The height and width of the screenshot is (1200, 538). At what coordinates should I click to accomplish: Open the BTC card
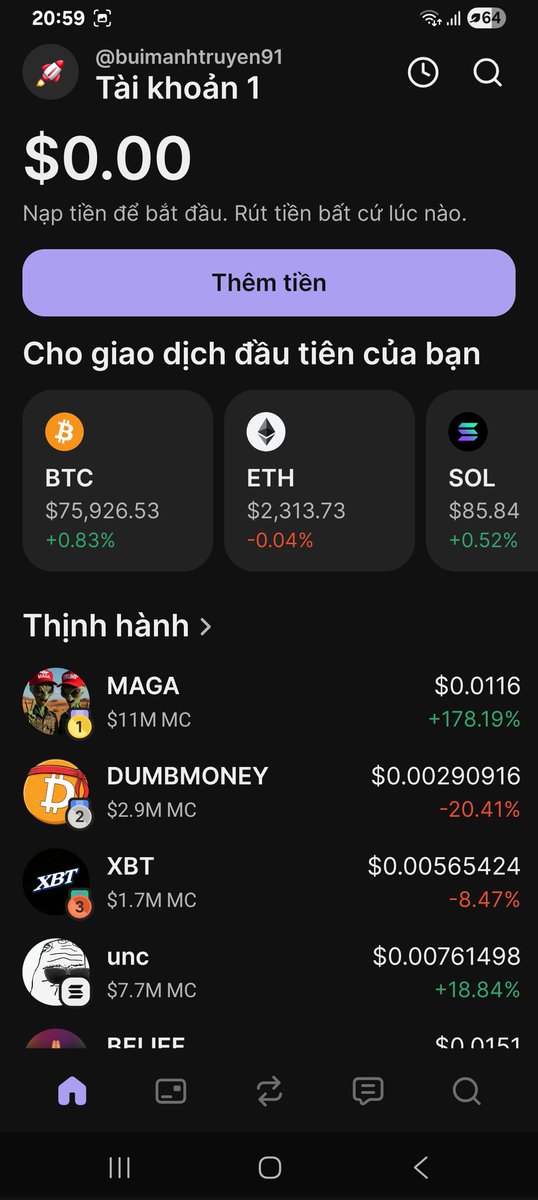tap(118, 480)
